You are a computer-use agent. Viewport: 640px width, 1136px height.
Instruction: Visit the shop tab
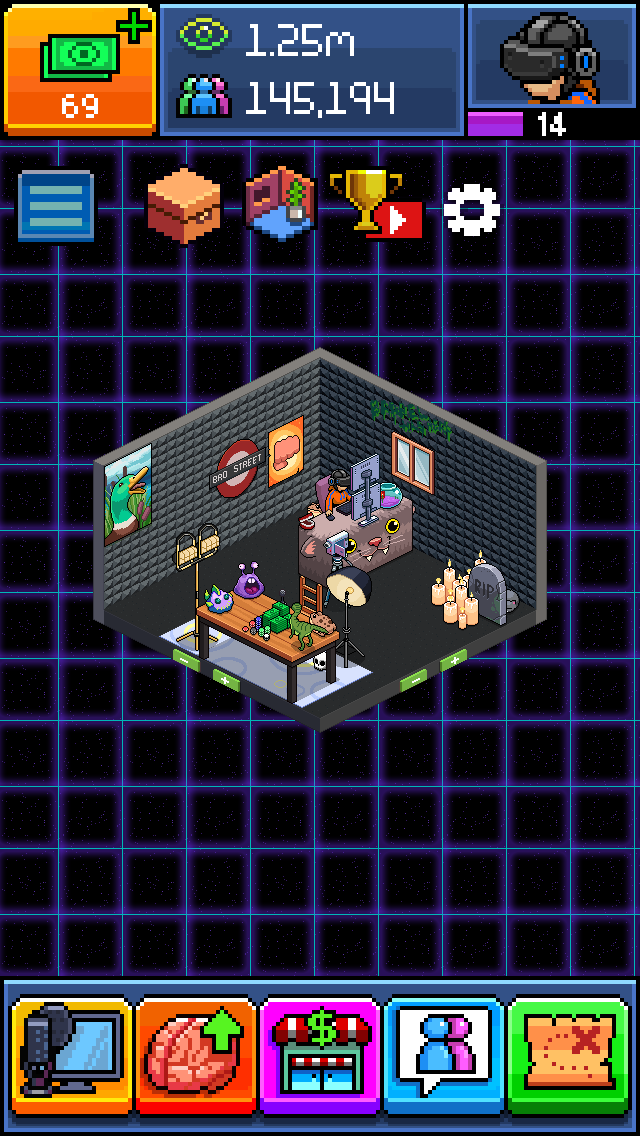320,1056
